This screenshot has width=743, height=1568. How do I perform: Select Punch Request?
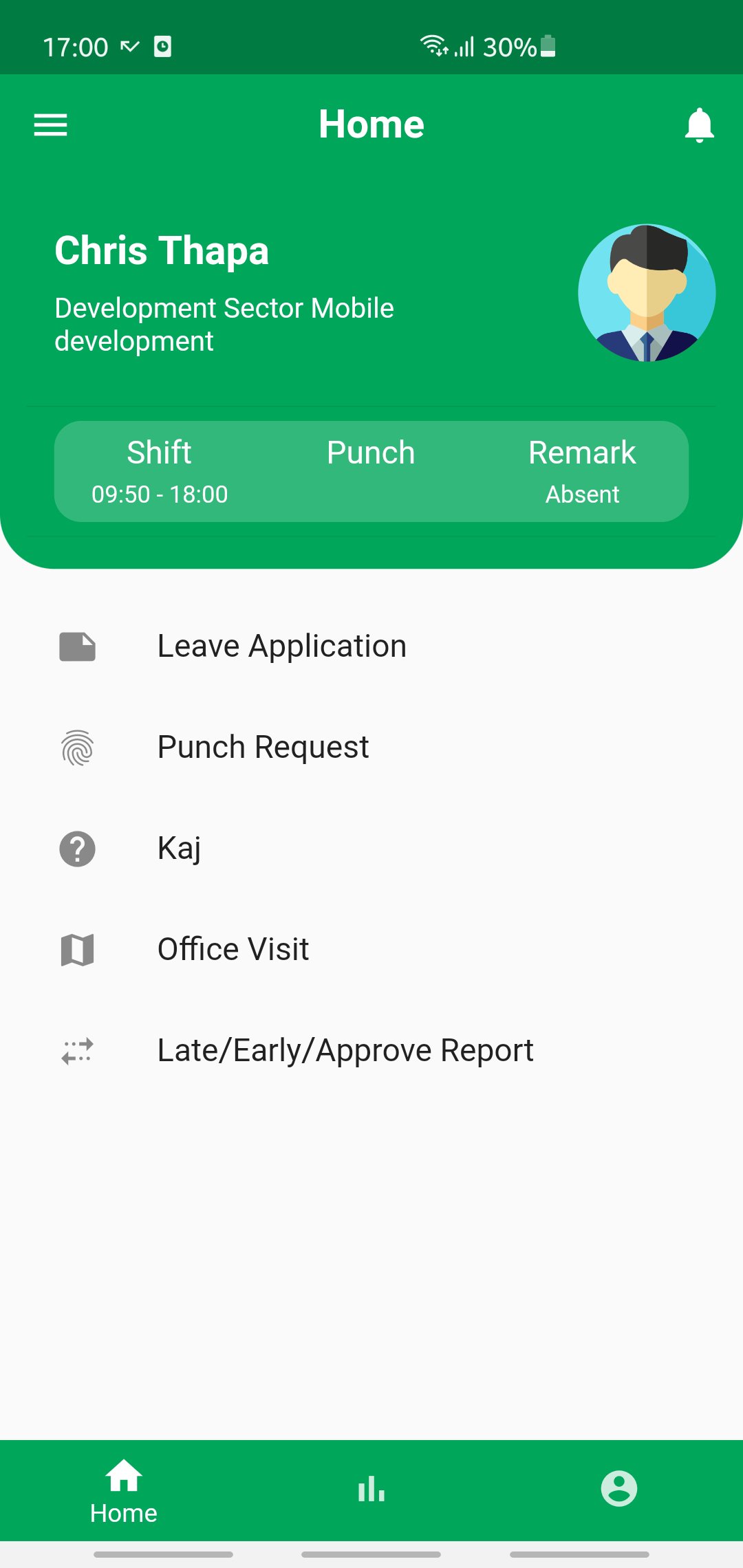pyautogui.click(x=263, y=748)
